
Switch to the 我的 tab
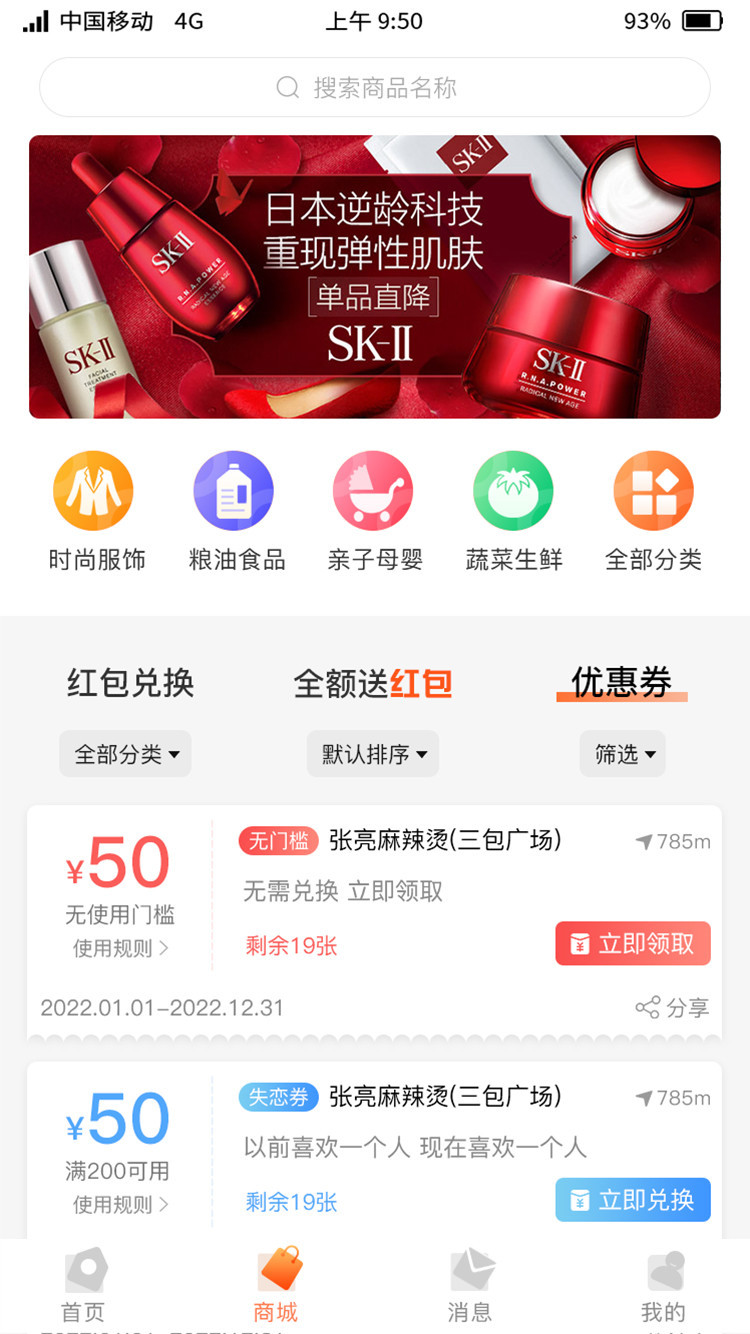663,1286
